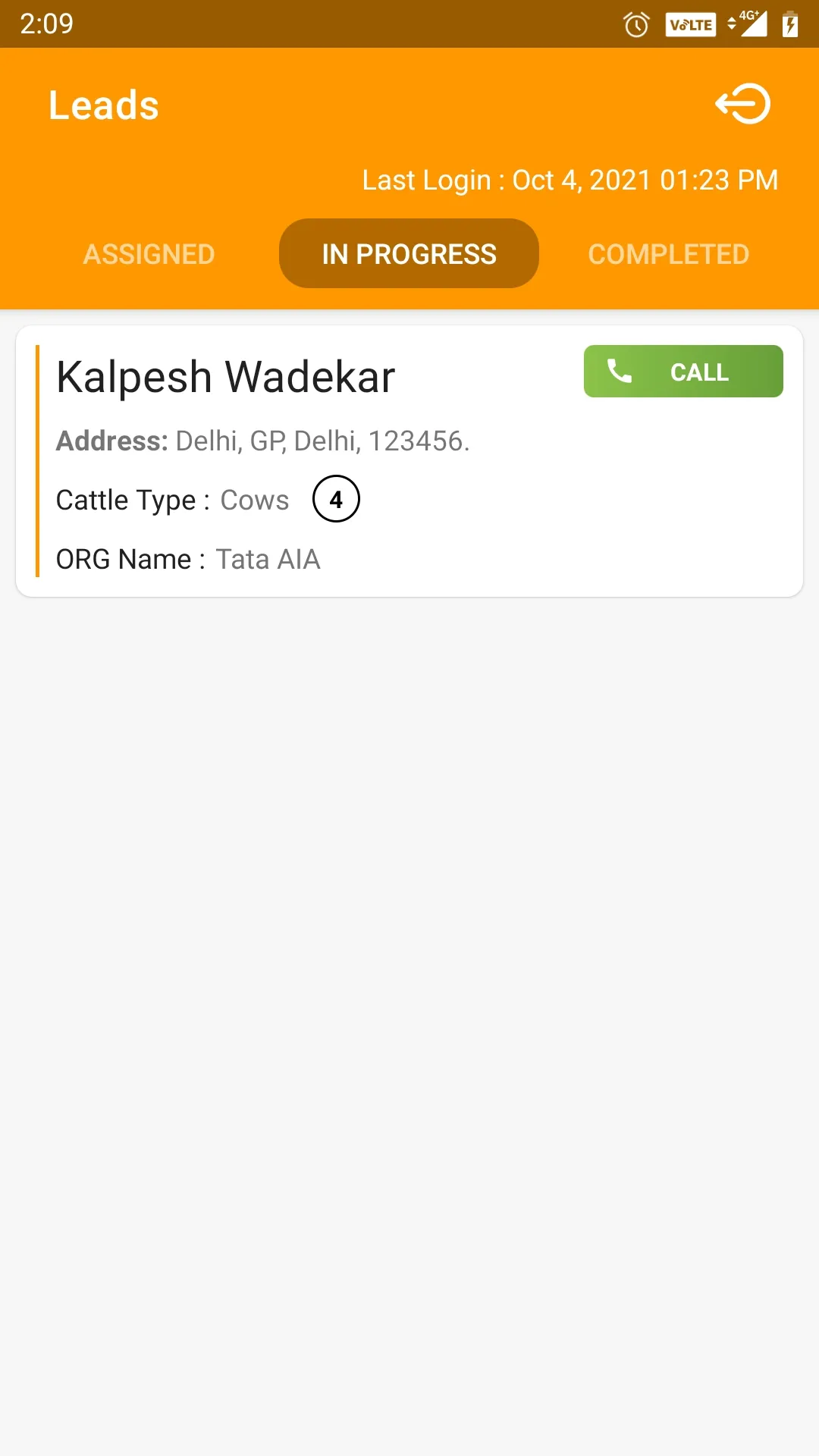Image resolution: width=819 pixels, height=1456 pixels.
Task: Tap the phone icon on the CALL button
Action: [620, 371]
